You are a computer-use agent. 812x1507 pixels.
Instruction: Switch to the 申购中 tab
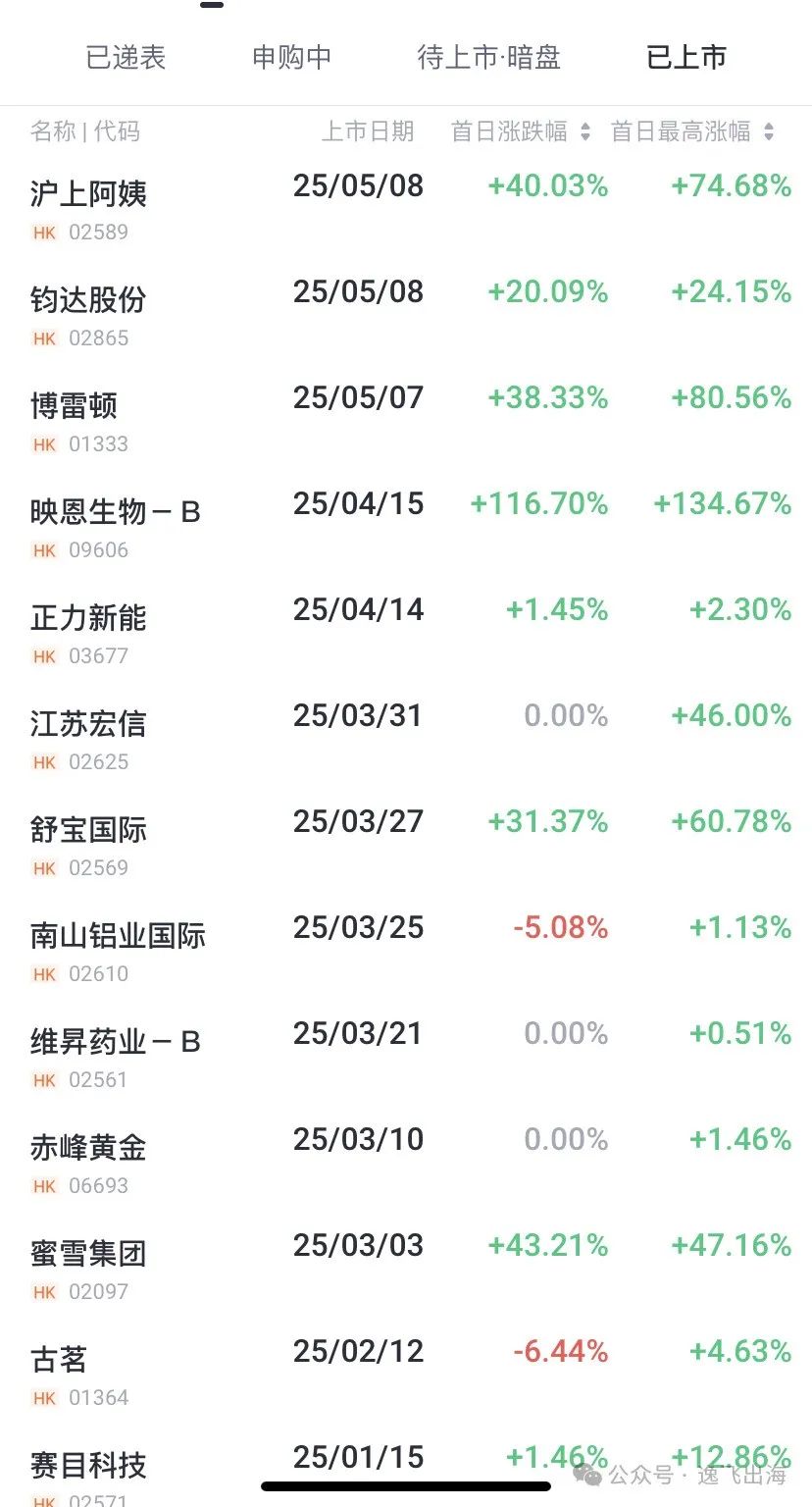pyautogui.click(x=292, y=57)
